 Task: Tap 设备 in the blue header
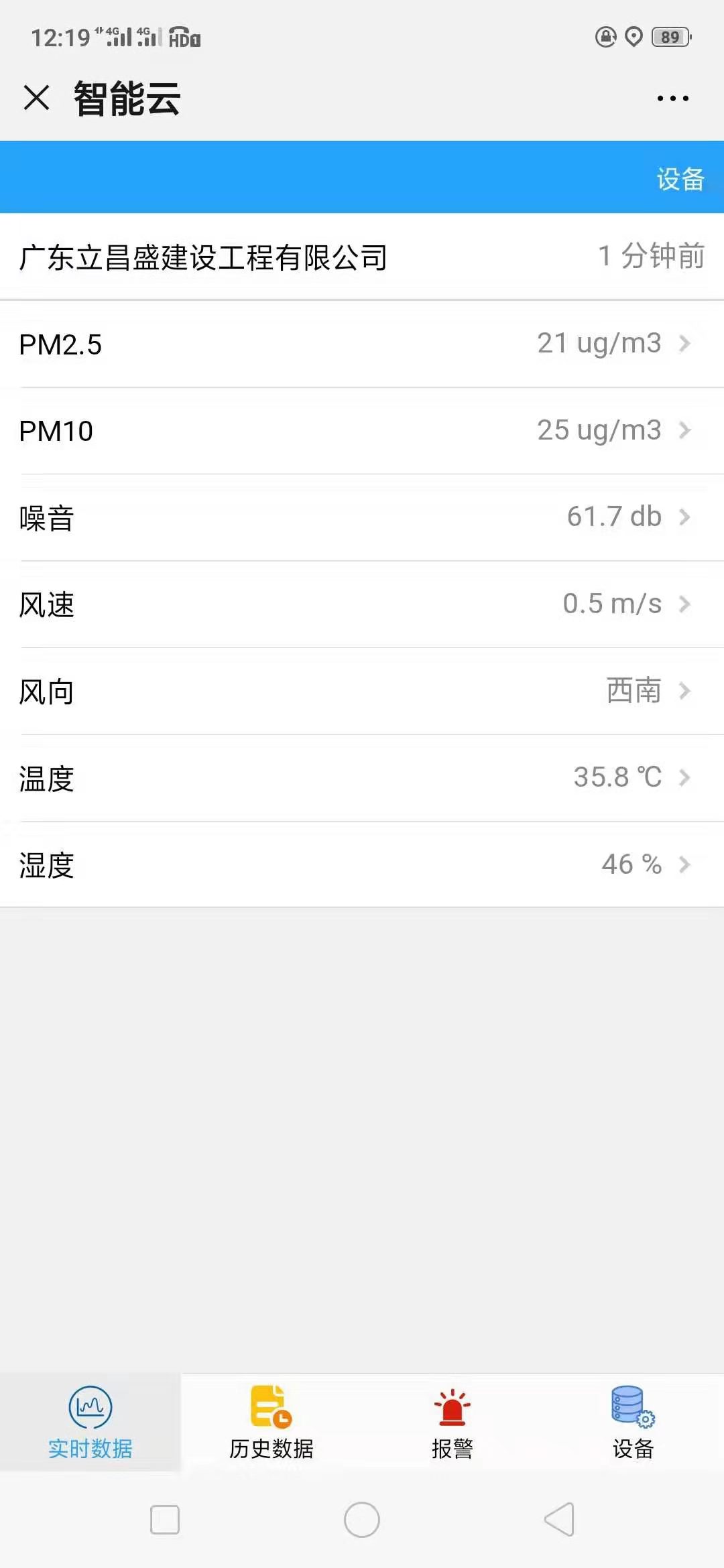[680, 179]
